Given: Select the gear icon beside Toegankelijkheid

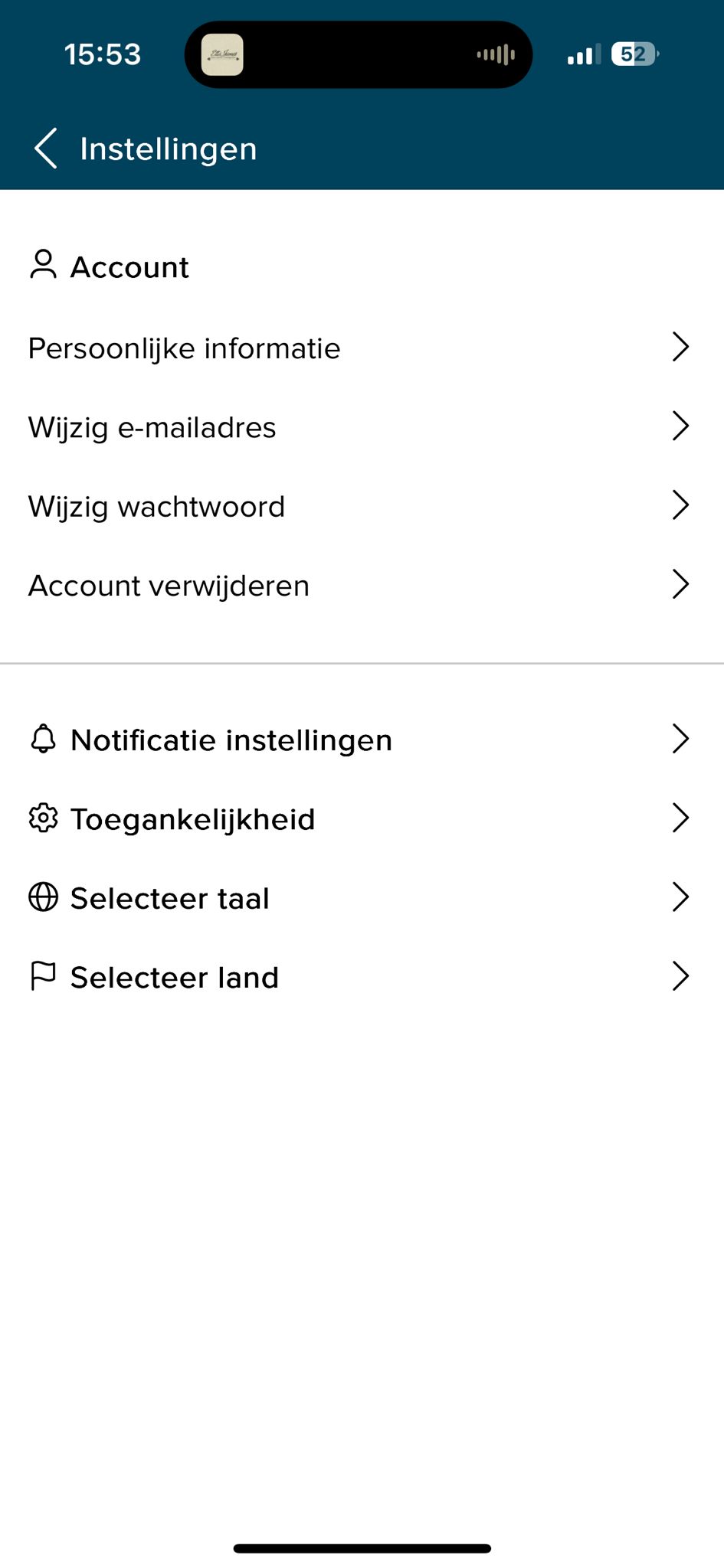Looking at the screenshot, I should pos(44,818).
